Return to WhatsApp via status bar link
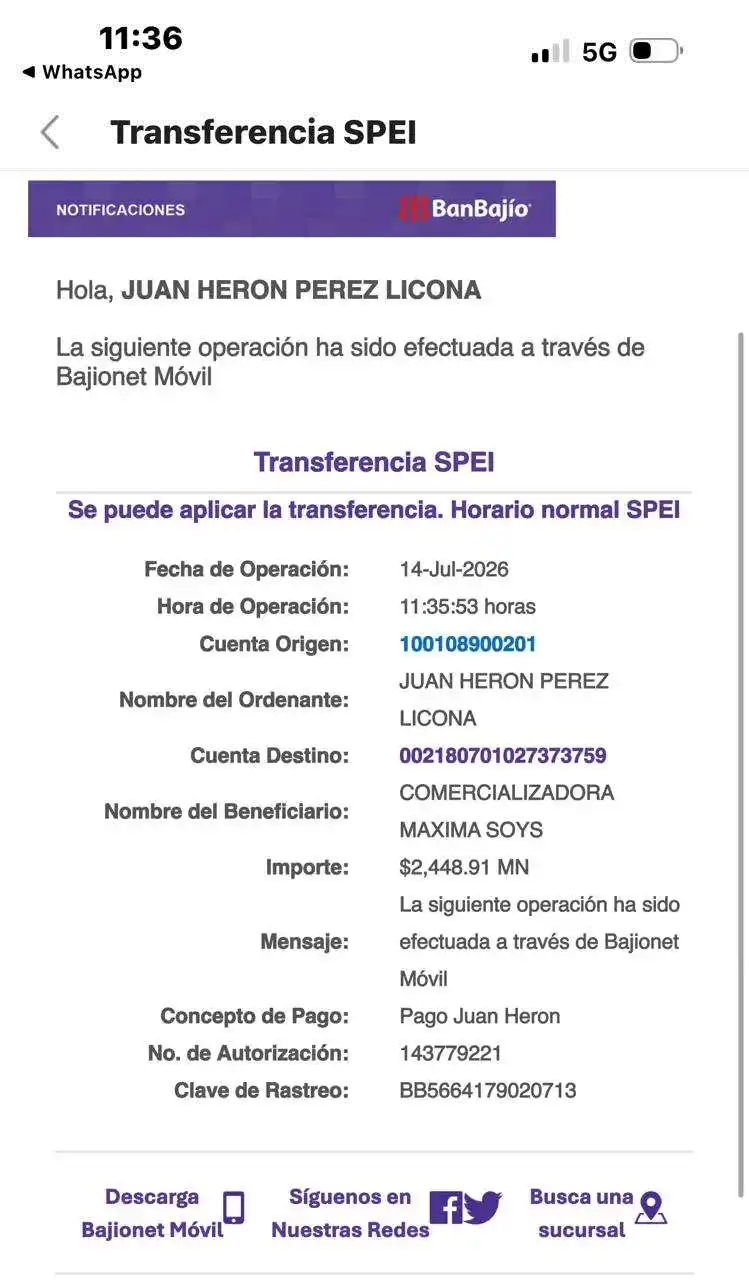Image resolution: width=749 pixels, height=1280 pixels. 82,72
